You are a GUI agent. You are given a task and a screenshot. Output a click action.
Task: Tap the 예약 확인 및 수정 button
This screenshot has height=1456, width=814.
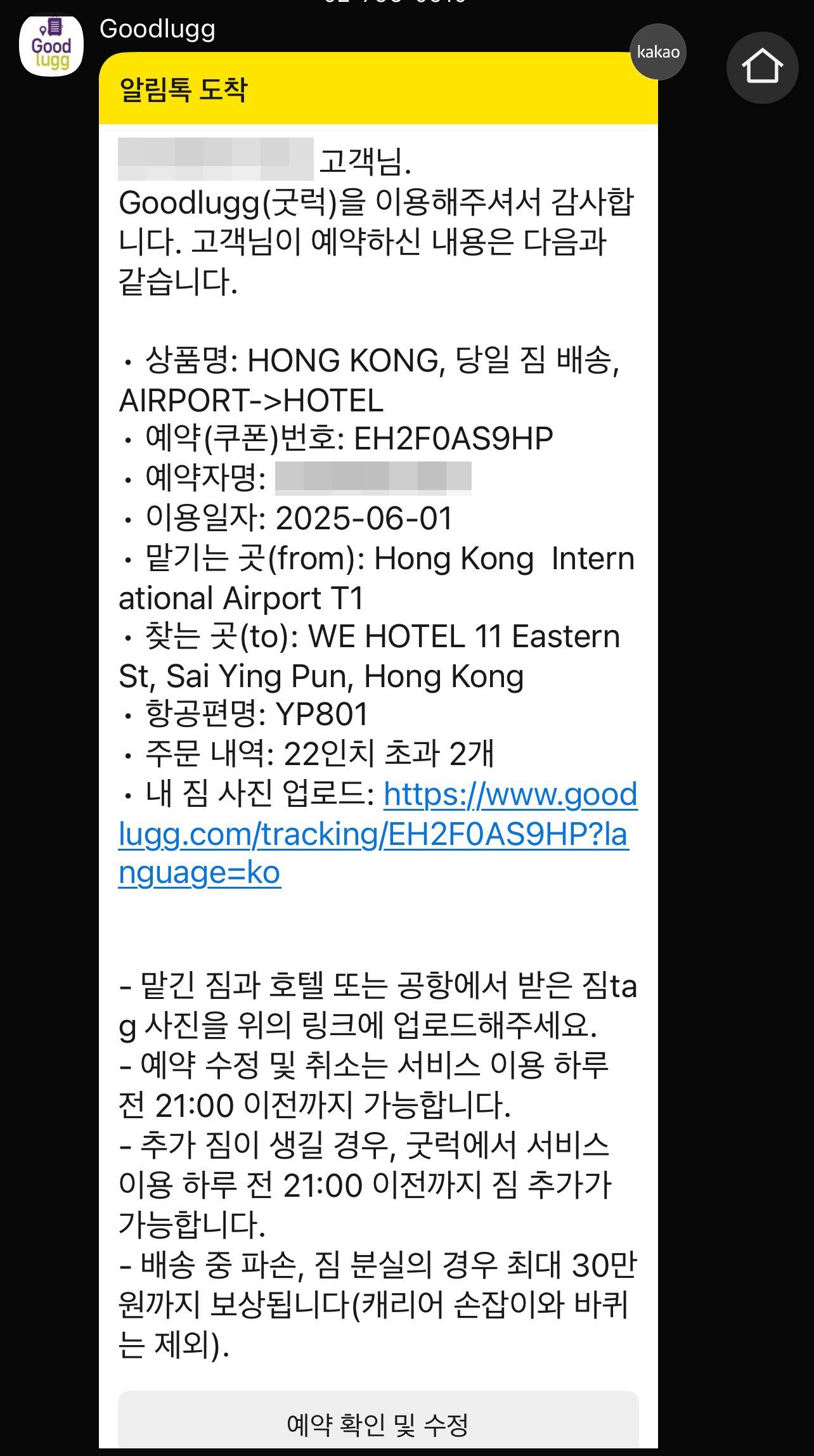(x=378, y=1424)
